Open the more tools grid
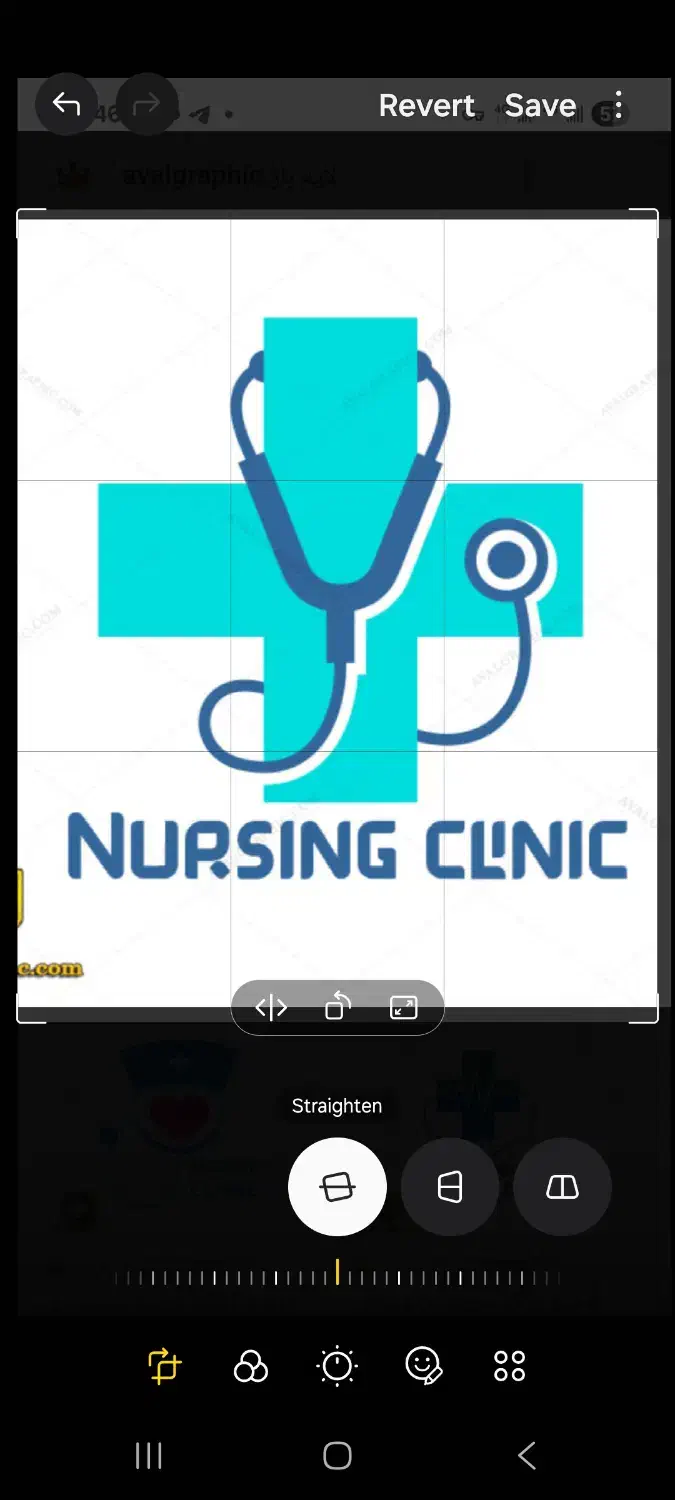 tap(510, 1366)
